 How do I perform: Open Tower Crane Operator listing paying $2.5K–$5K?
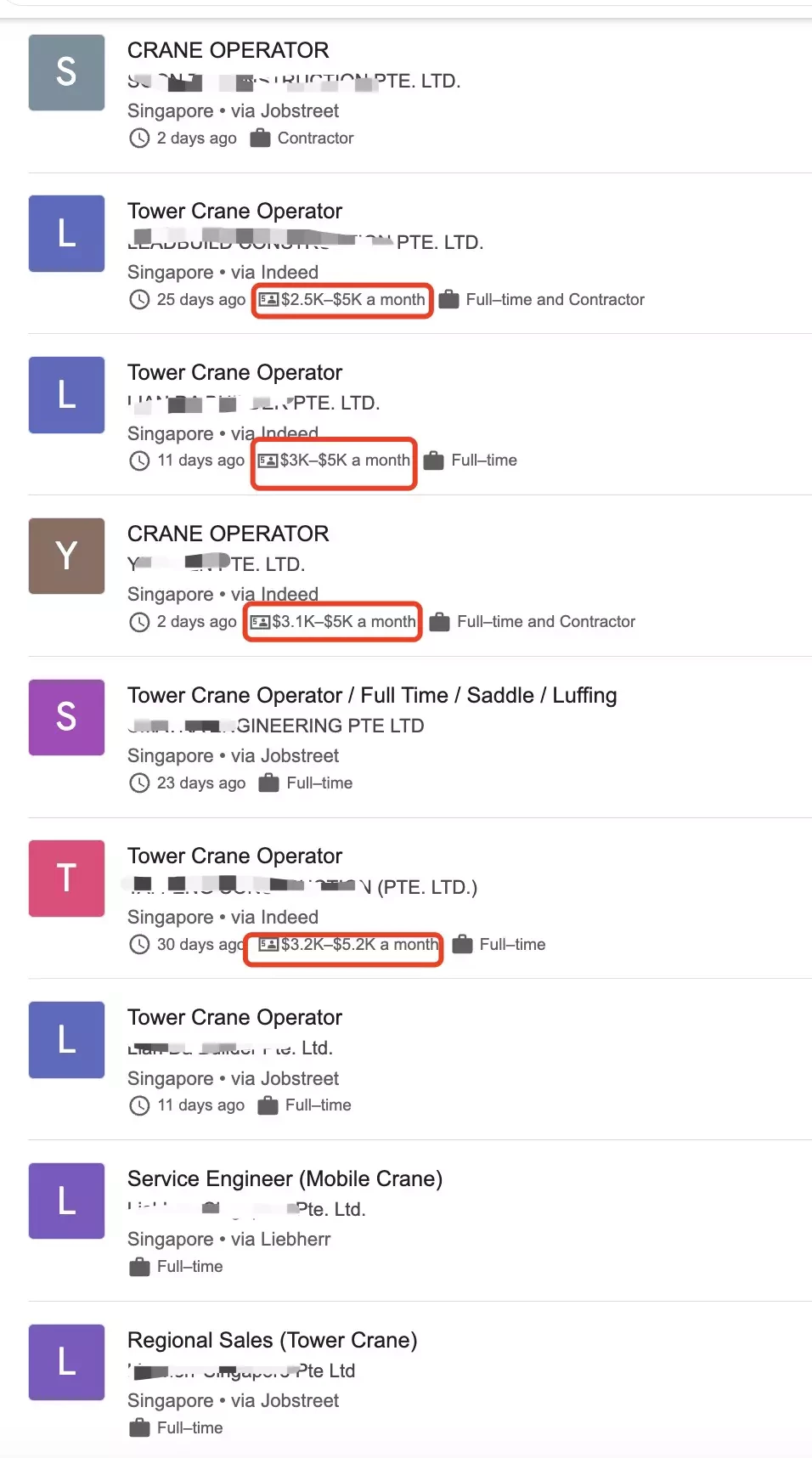pyautogui.click(x=234, y=211)
